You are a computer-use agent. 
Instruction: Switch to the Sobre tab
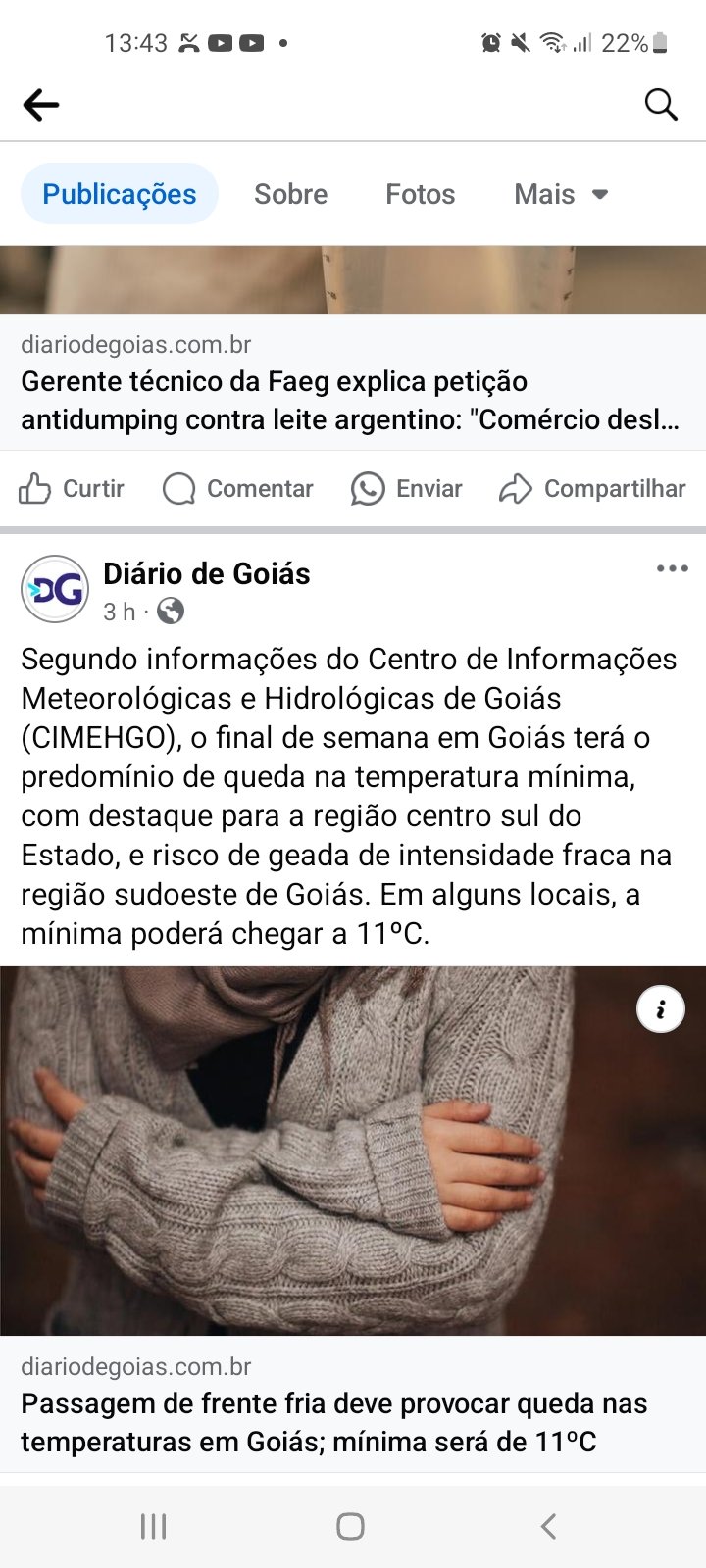290,194
